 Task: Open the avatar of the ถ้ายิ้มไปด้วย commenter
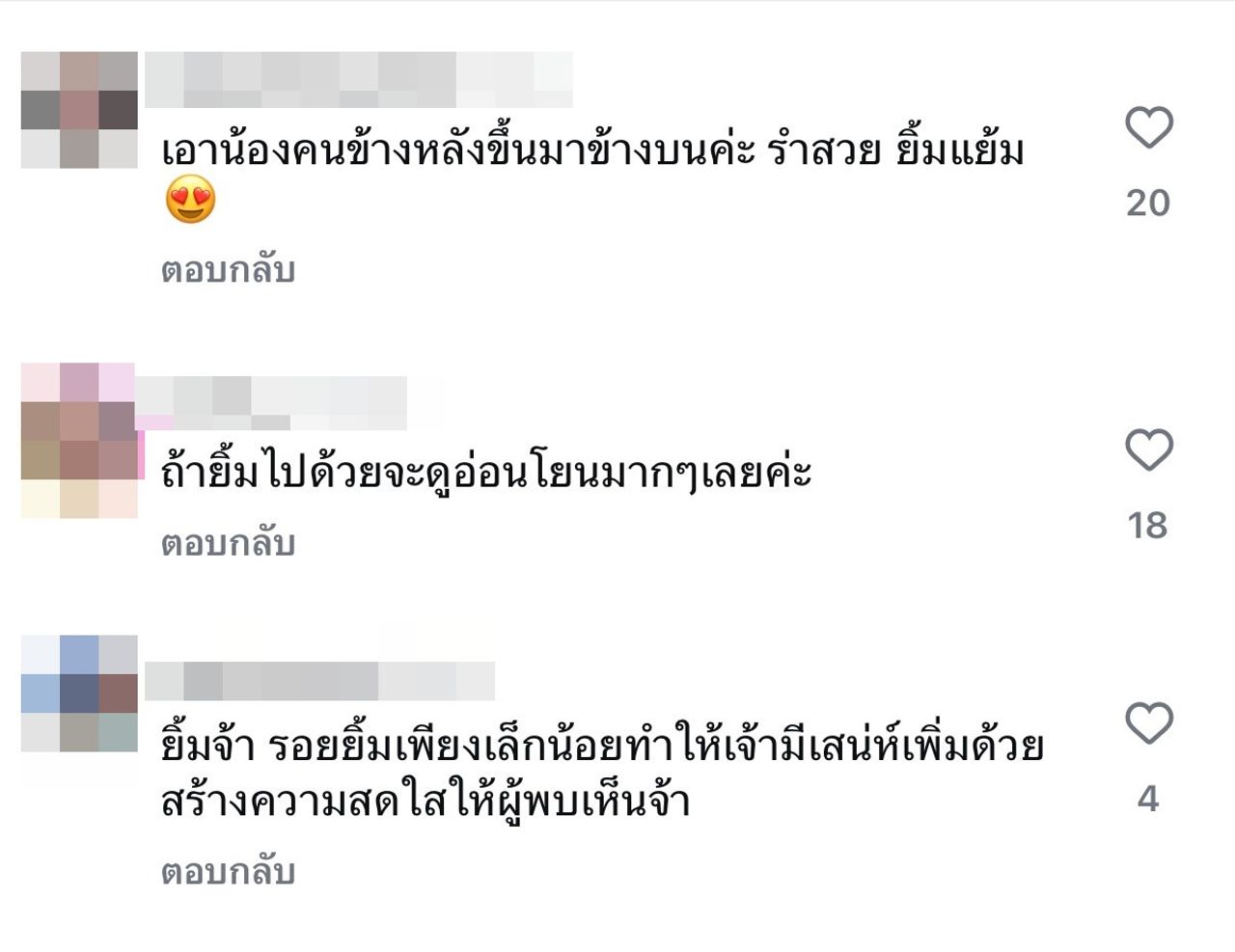(79, 440)
